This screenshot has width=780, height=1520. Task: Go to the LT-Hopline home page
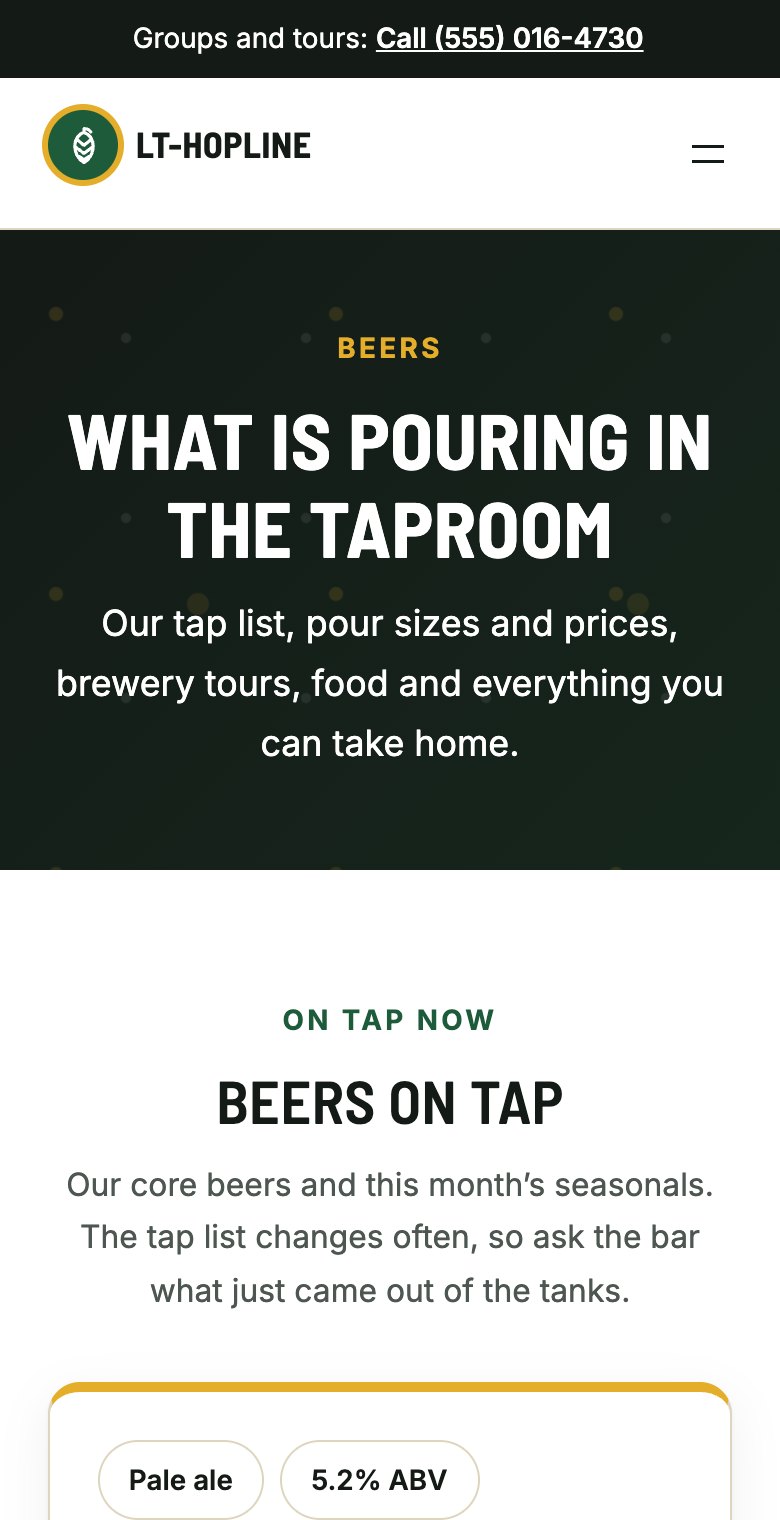pyautogui.click(x=176, y=145)
